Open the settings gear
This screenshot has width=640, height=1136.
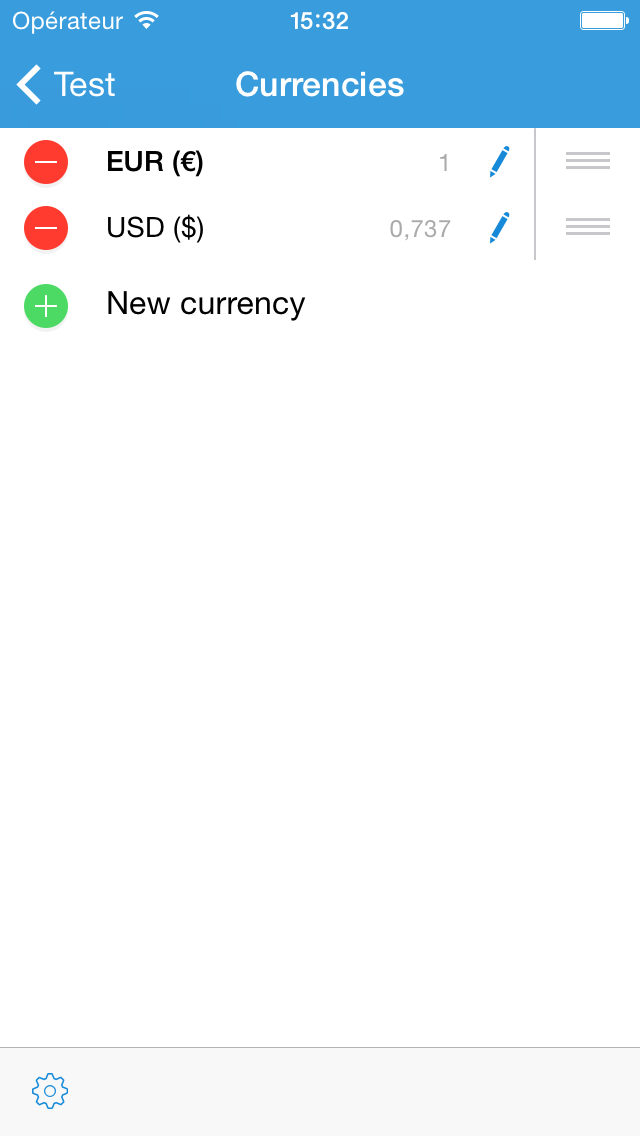coord(50,1091)
